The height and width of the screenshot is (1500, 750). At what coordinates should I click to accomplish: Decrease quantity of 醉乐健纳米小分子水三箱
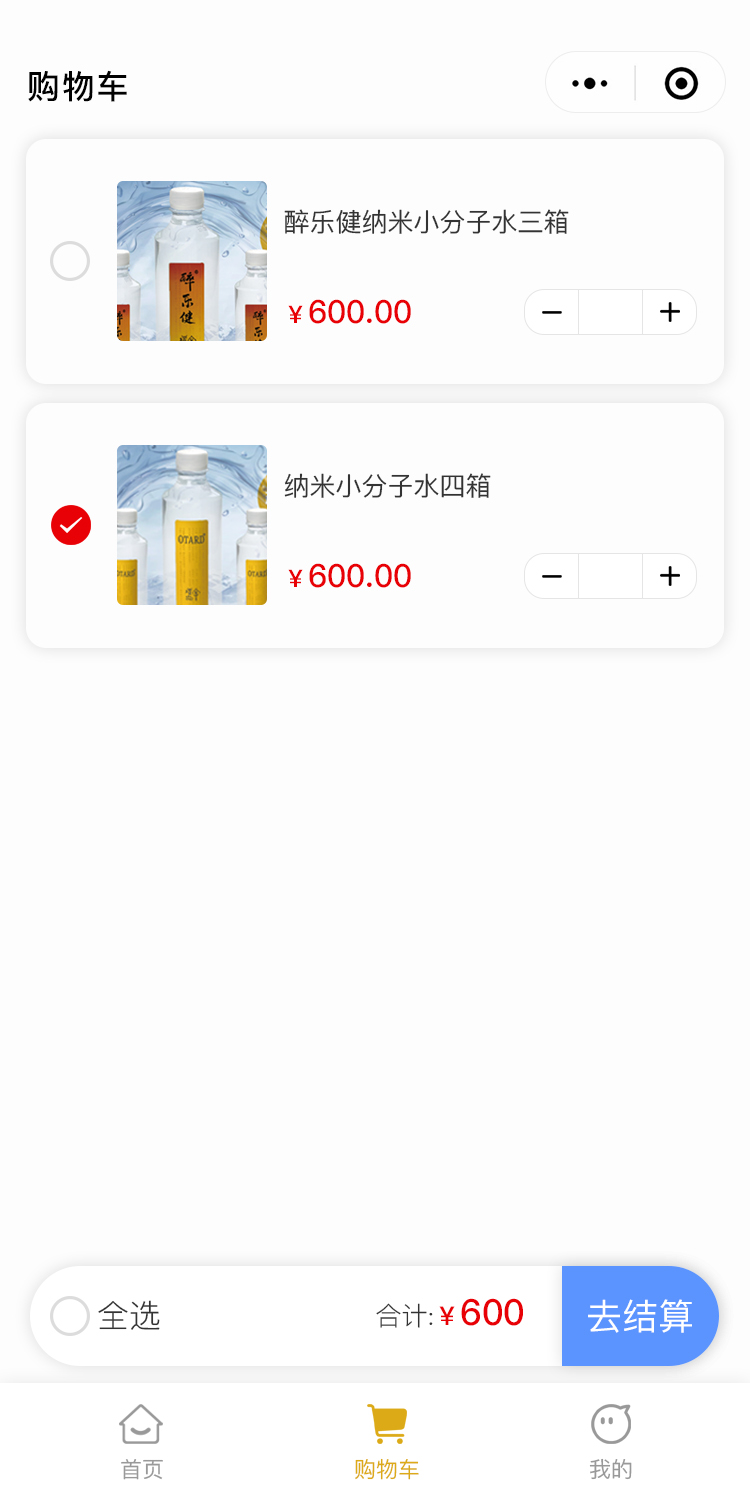coord(552,312)
